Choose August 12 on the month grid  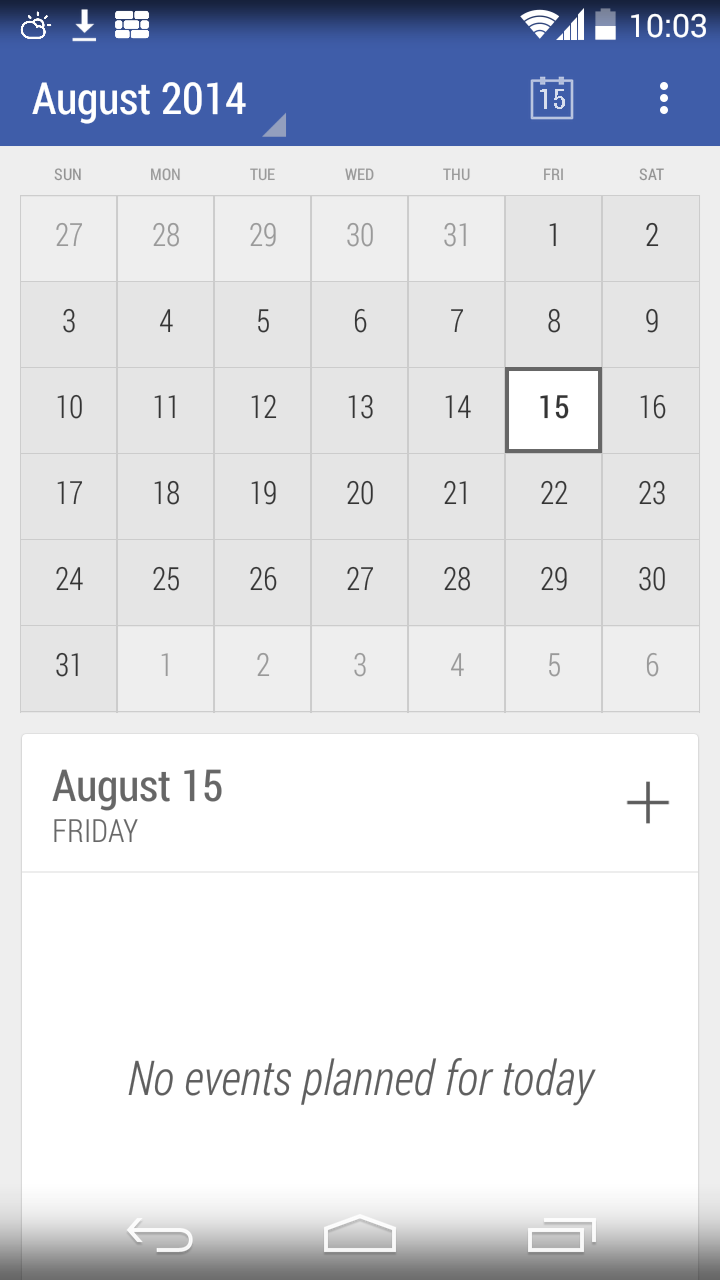click(x=263, y=408)
